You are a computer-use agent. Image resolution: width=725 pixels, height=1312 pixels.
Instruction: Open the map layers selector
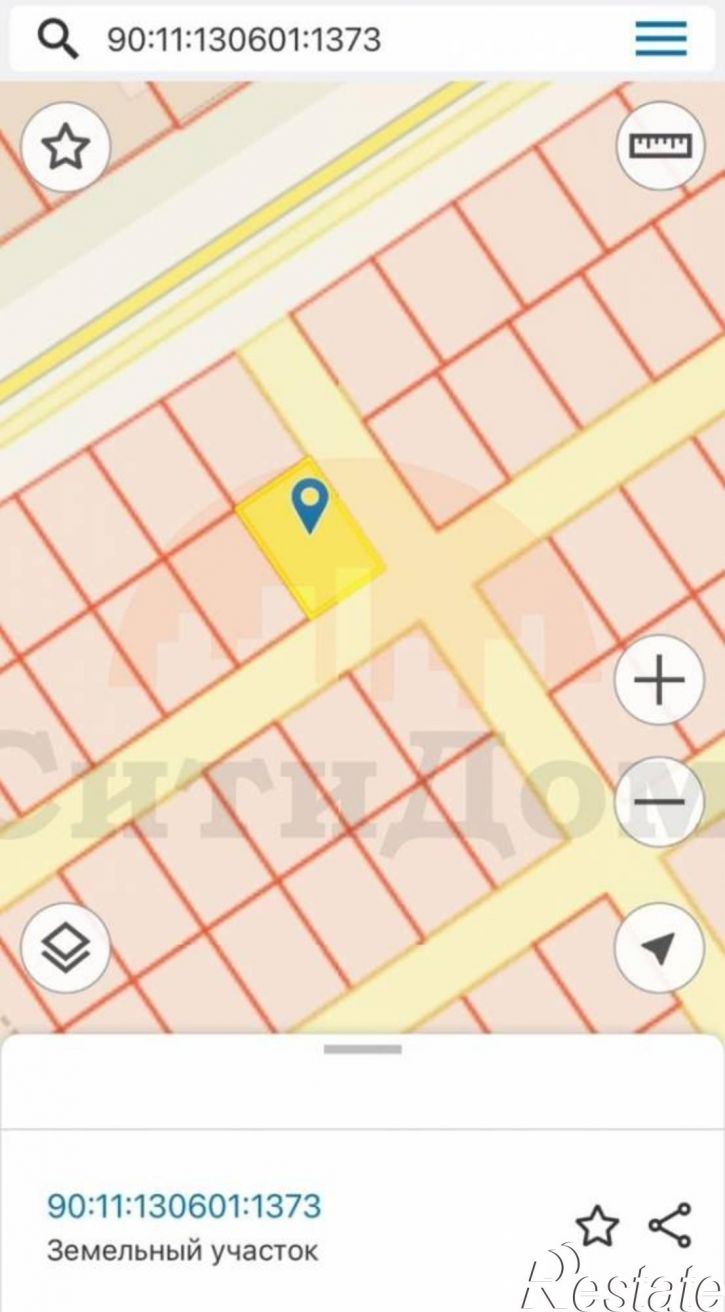[x=65, y=947]
